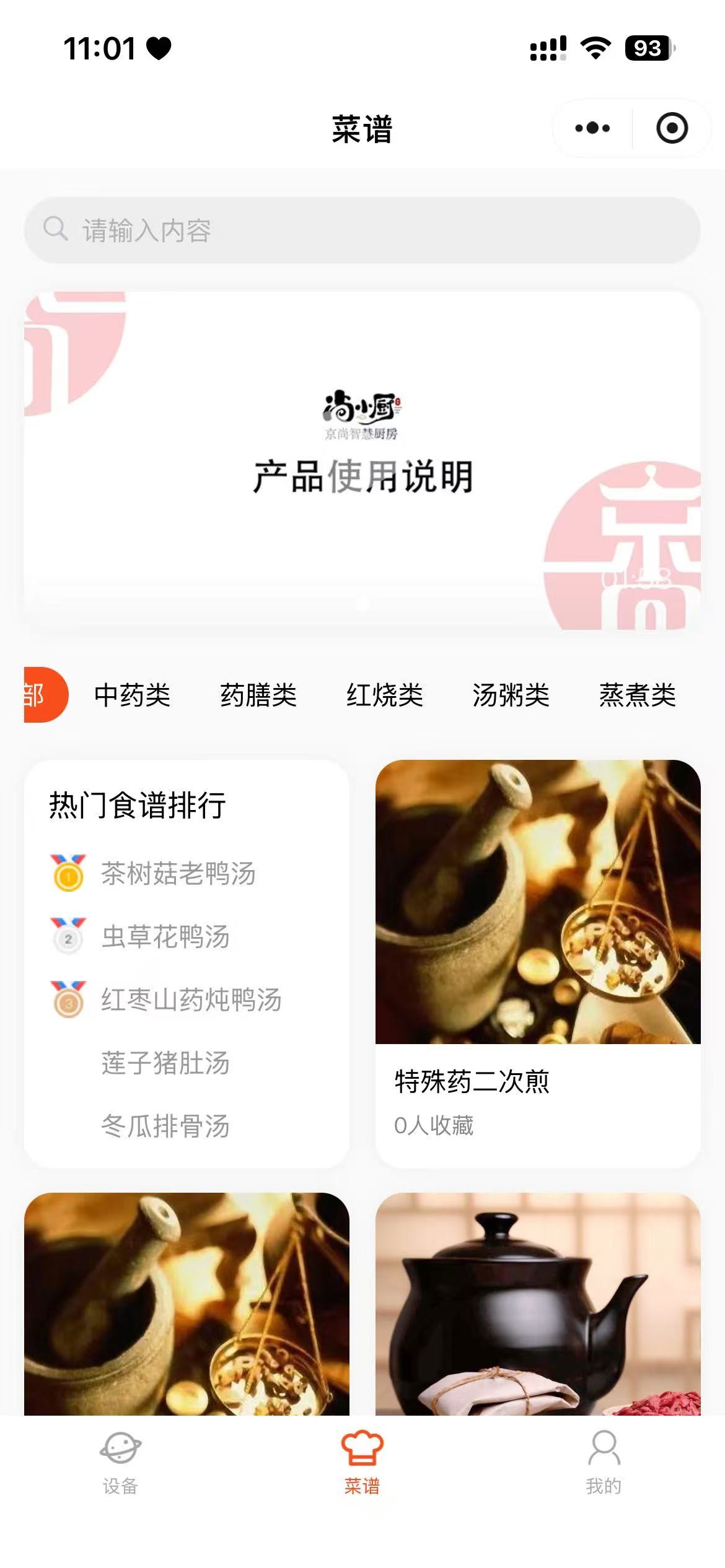The image size is (725, 1568).
Task: Open 虫草花鸭汤 in the ranking
Action: pyautogui.click(x=165, y=936)
